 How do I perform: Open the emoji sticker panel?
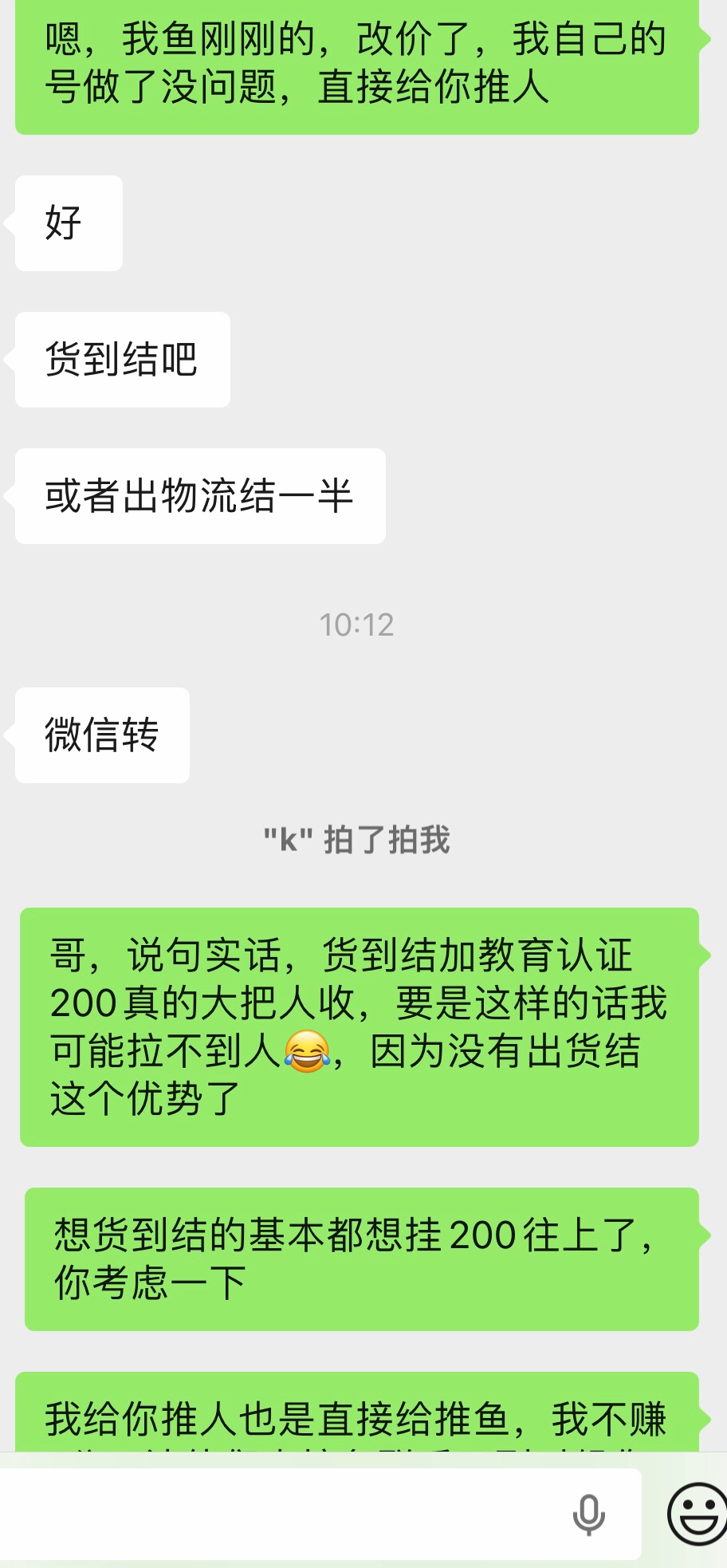coord(697,1513)
